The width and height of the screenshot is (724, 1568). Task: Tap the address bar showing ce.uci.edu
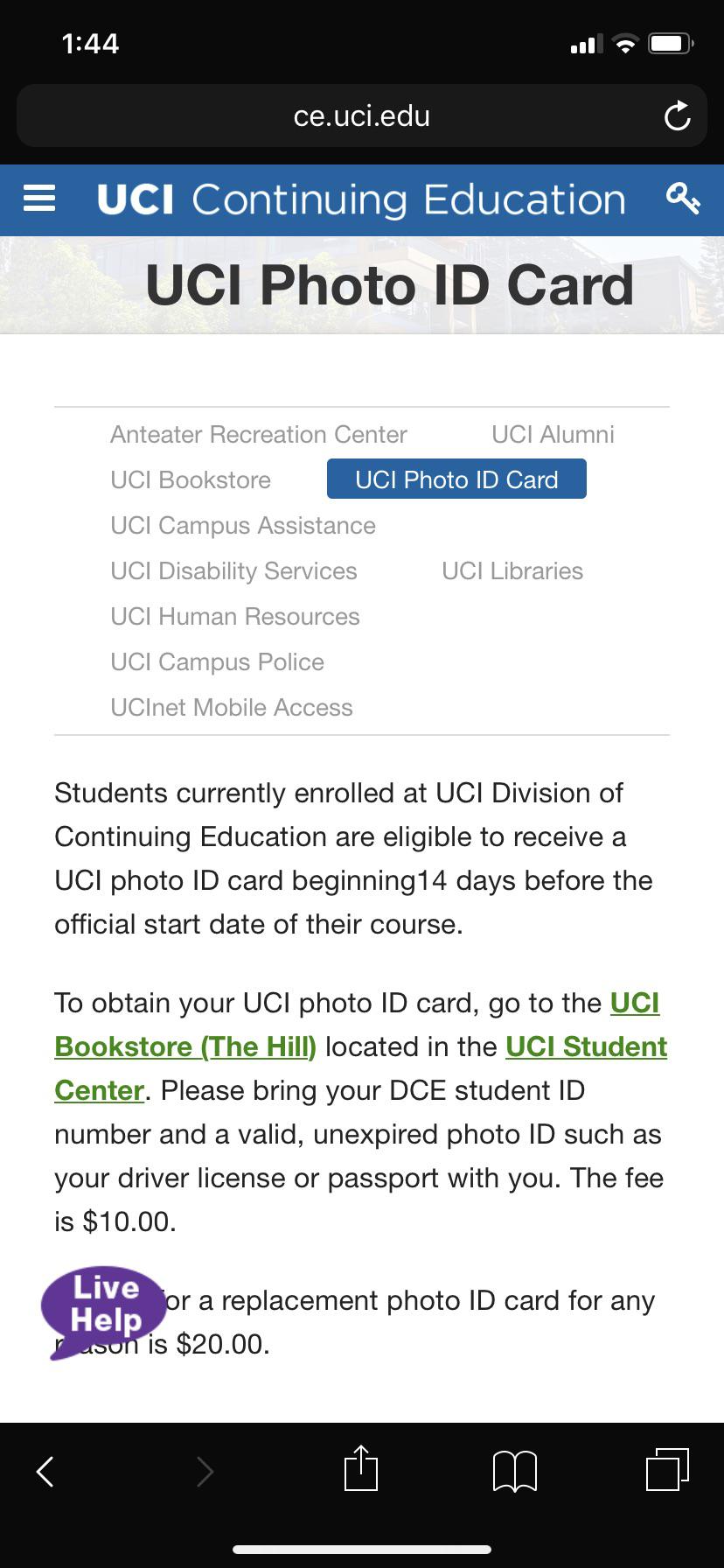pos(362,115)
